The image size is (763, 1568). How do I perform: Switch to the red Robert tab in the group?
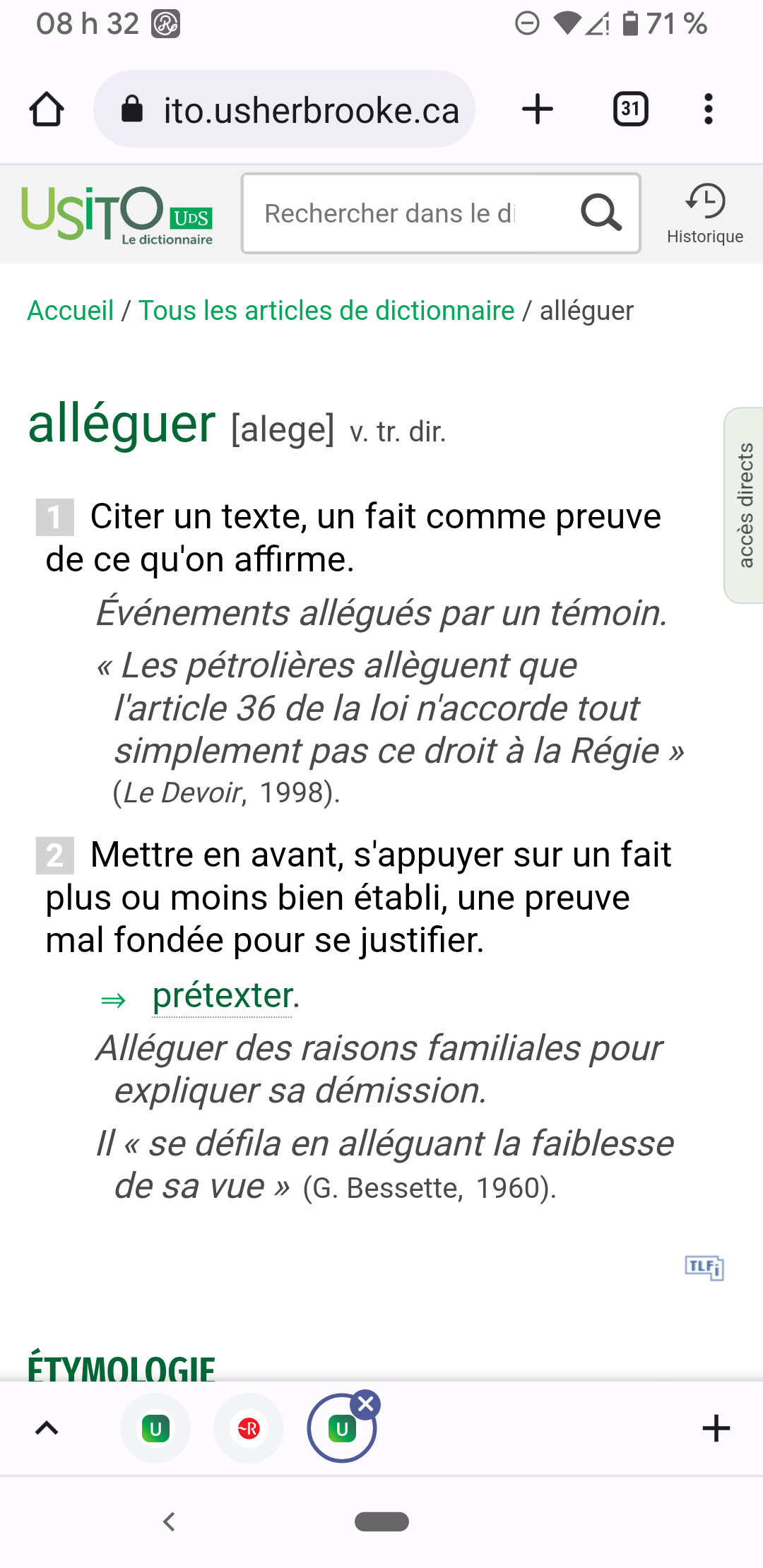[x=249, y=1429]
